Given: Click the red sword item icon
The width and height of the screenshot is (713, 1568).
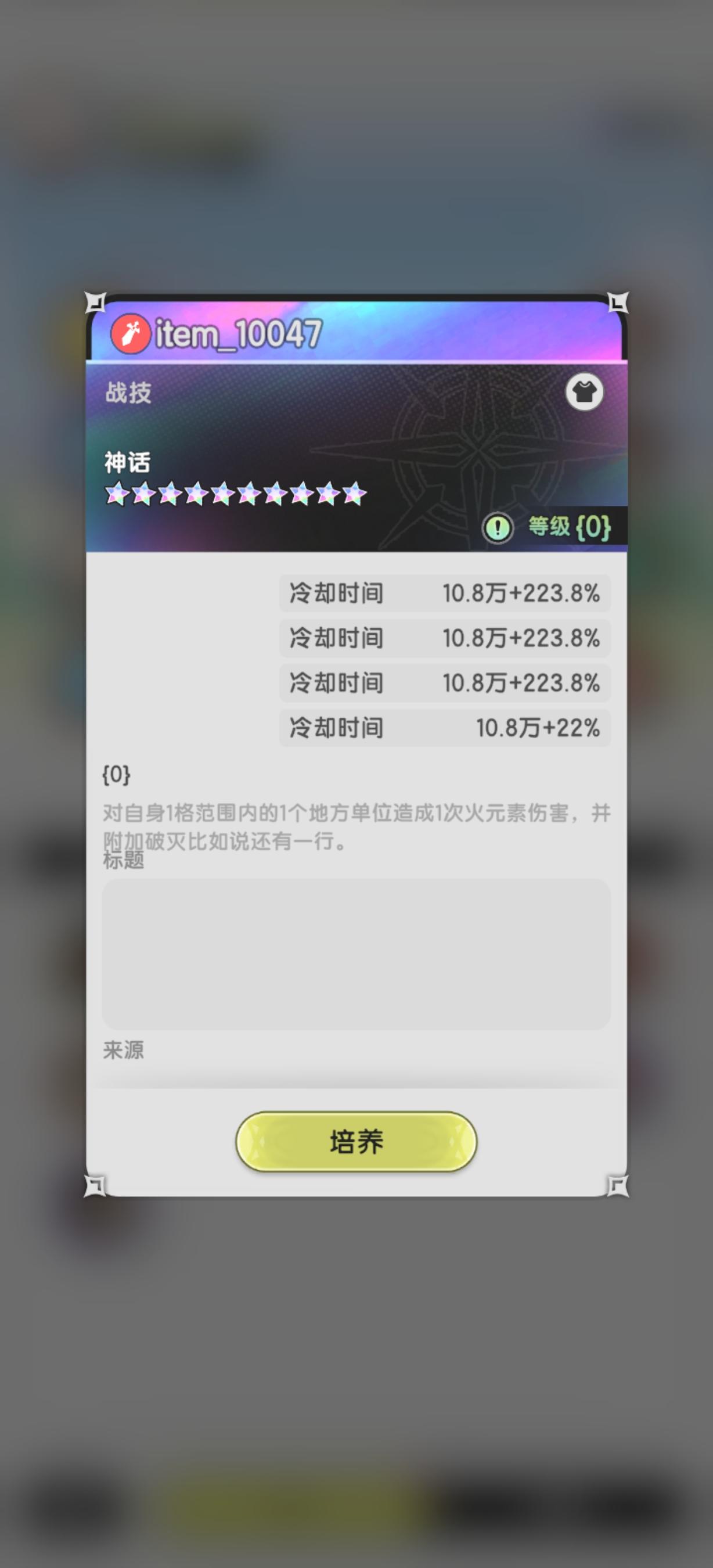Looking at the screenshot, I should 129,333.
